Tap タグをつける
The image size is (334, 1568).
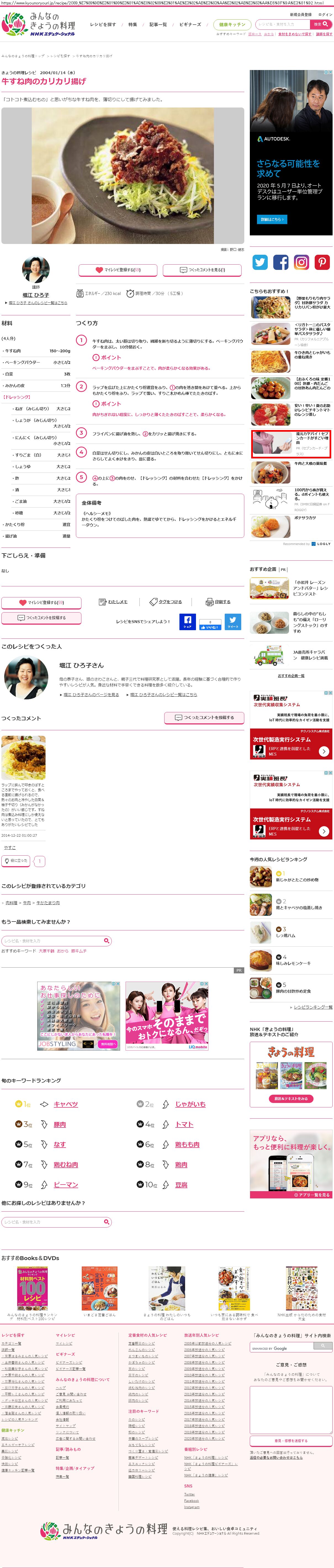click(x=166, y=602)
